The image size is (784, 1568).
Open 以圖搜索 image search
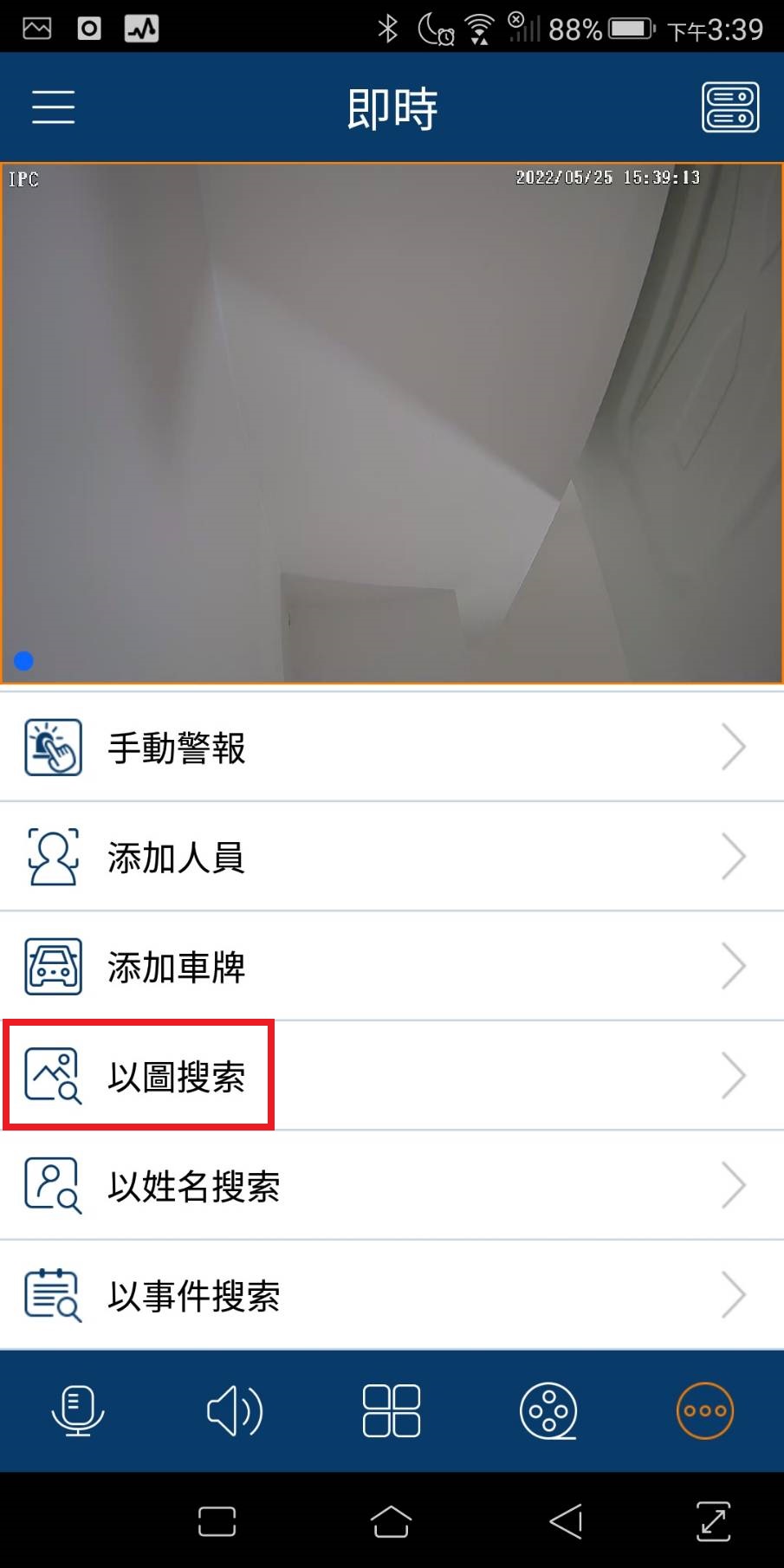[x=392, y=1076]
